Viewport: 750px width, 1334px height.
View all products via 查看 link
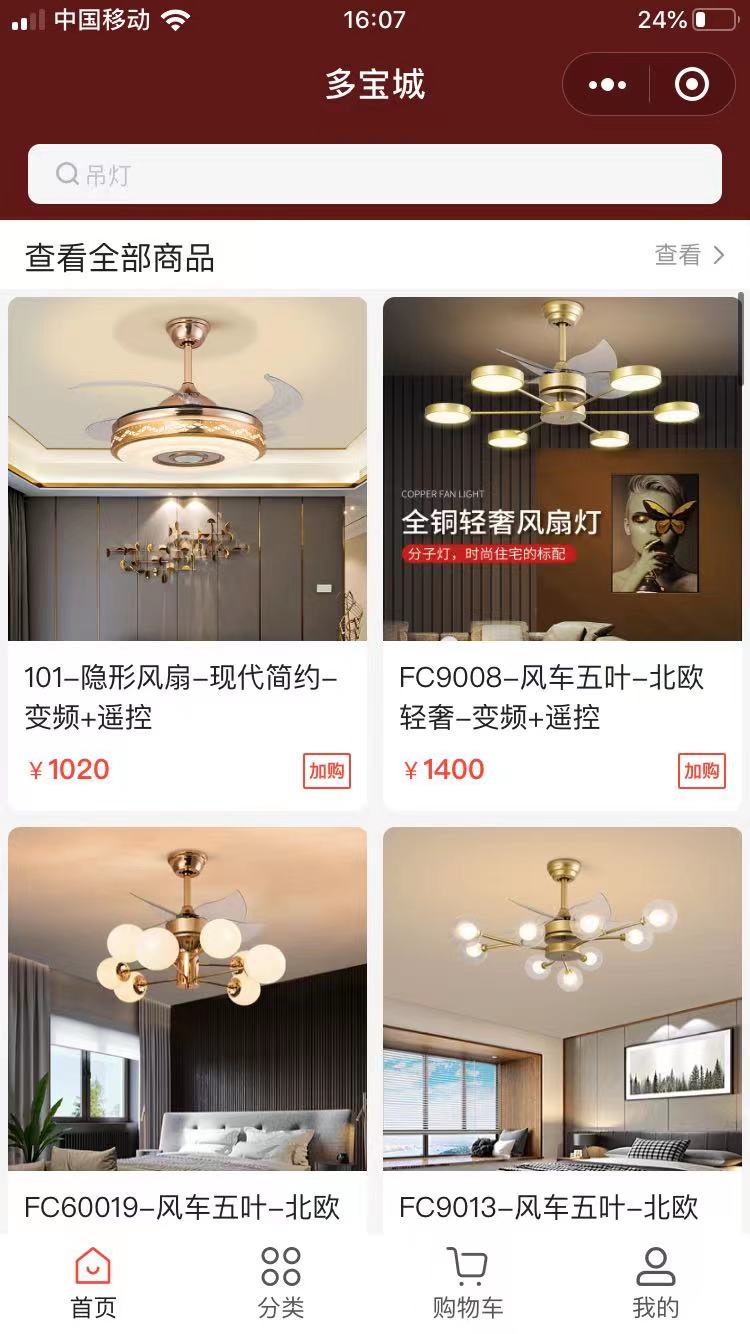coord(689,256)
